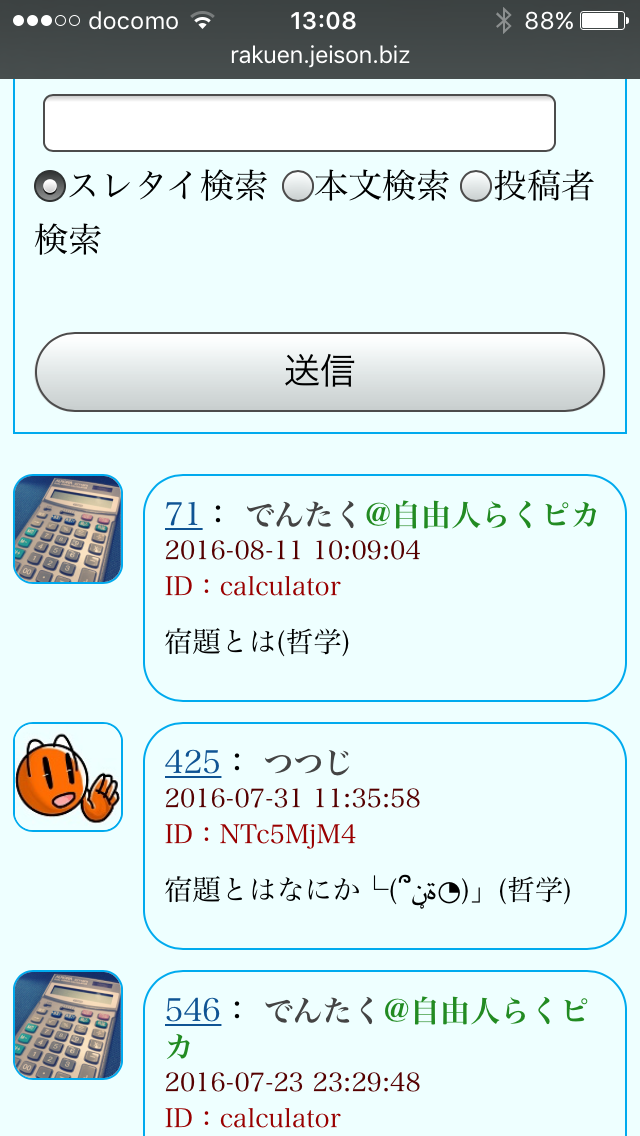Submit the search with 送信 button
Image resolution: width=640 pixels, height=1136 pixels.
(319, 371)
